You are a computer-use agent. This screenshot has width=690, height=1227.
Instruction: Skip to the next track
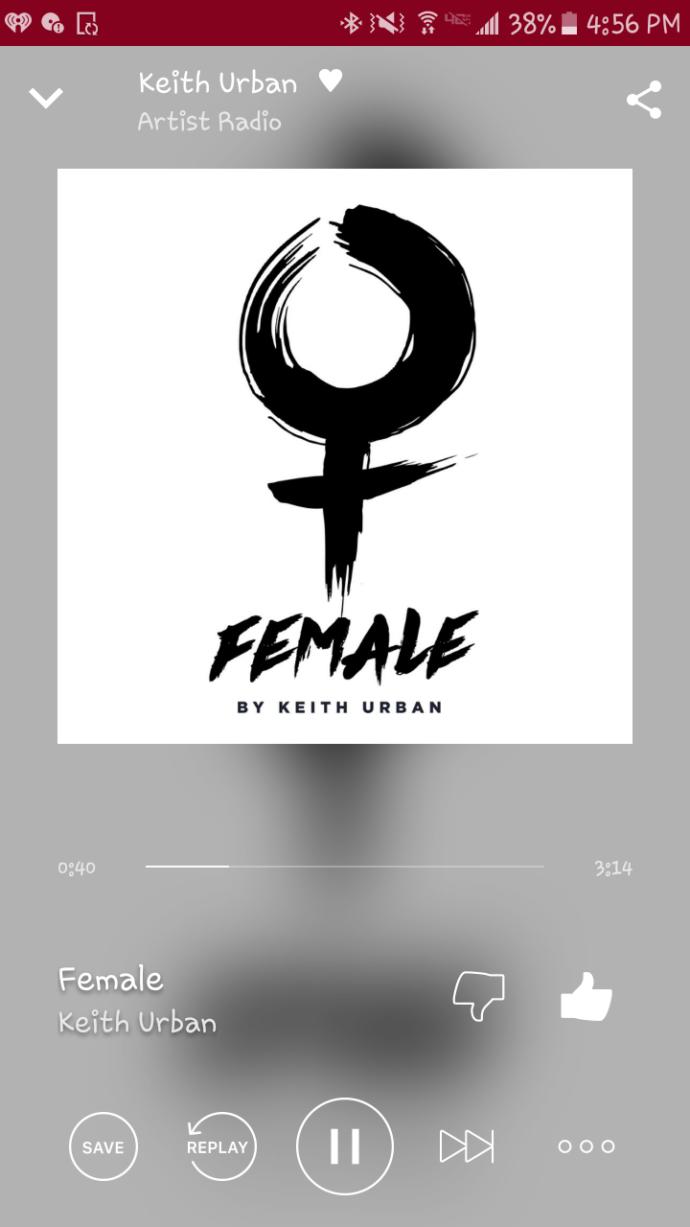tap(467, 1146)
